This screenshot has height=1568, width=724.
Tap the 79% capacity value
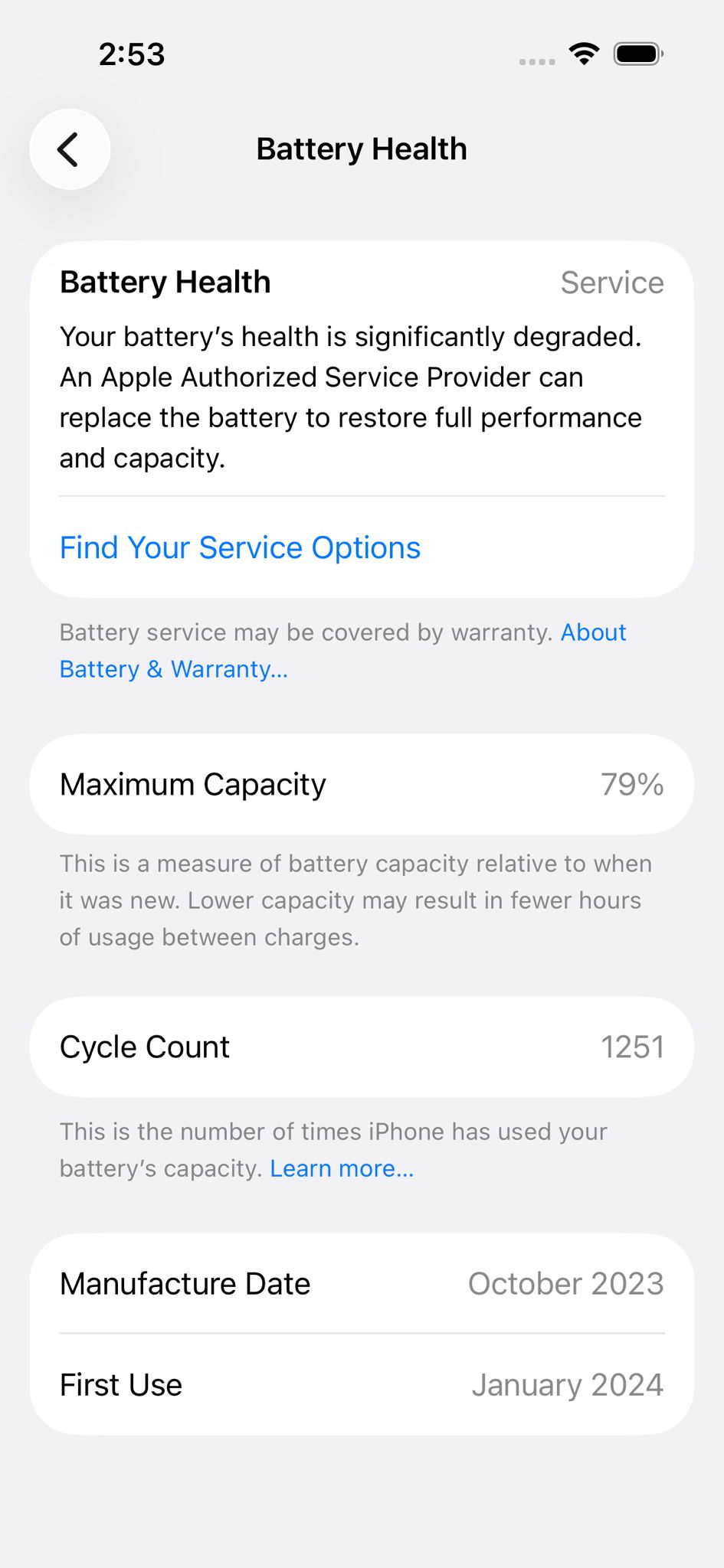click(632, 784)
